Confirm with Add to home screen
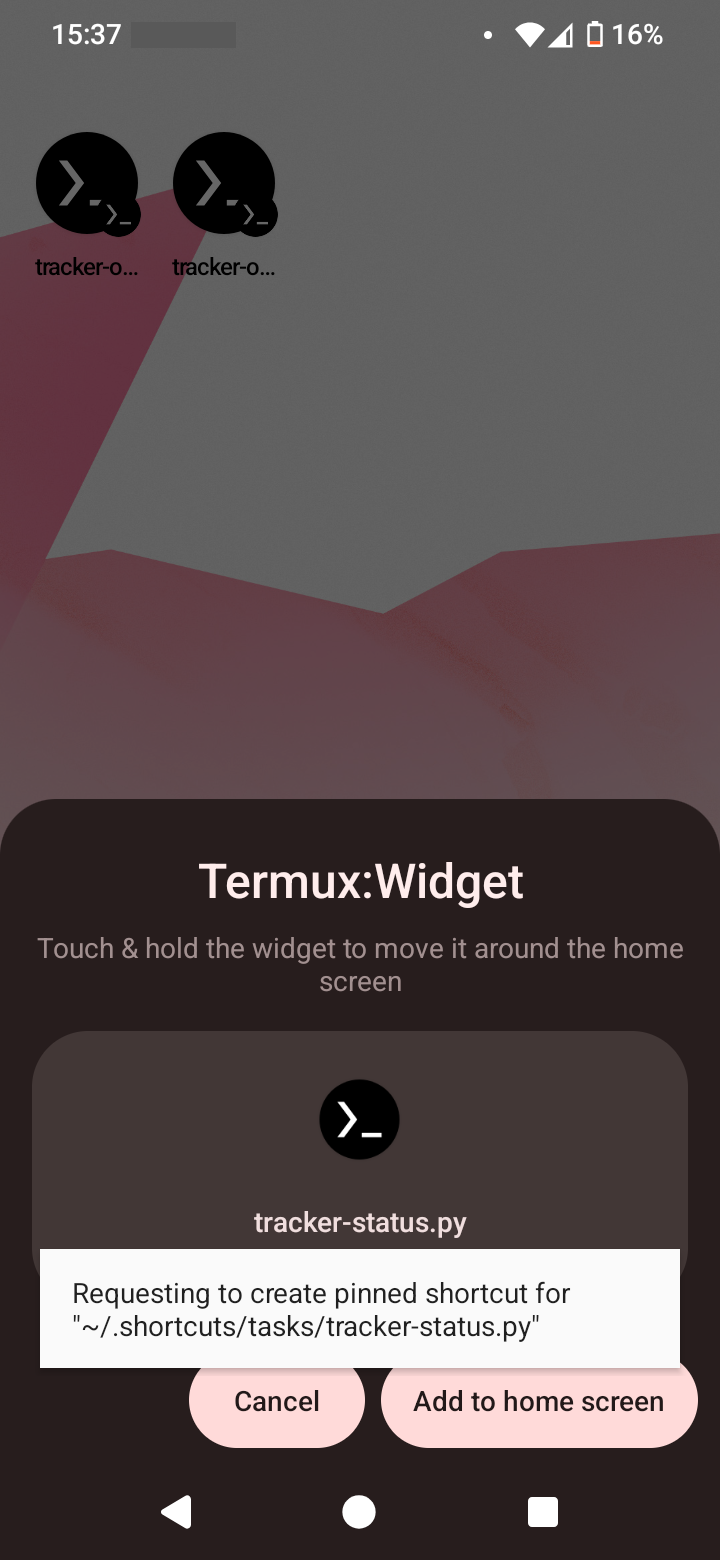The height and width of the screenshot is (1560, 720). click(x=539, y=1402)
